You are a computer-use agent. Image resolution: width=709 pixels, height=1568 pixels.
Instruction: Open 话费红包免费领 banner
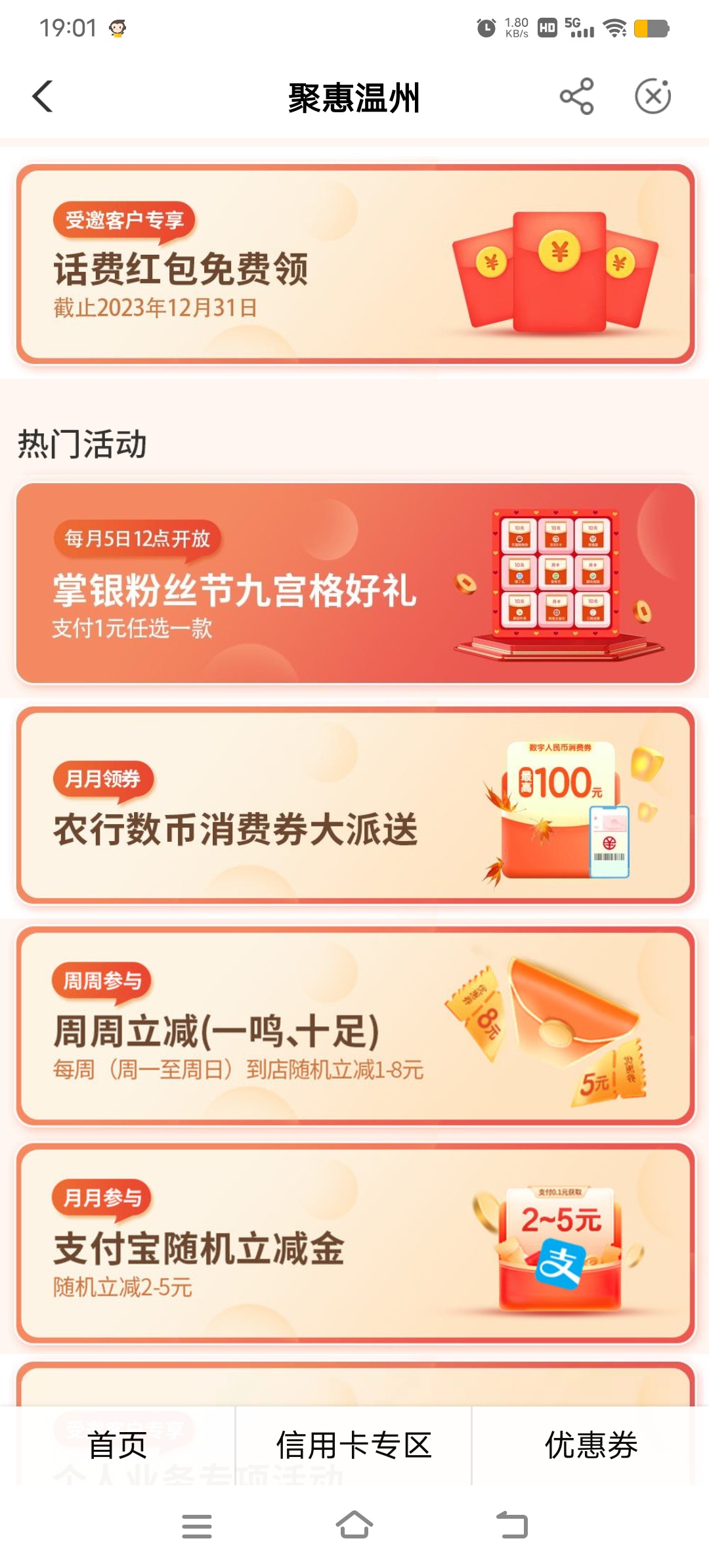tap(354, 264)
